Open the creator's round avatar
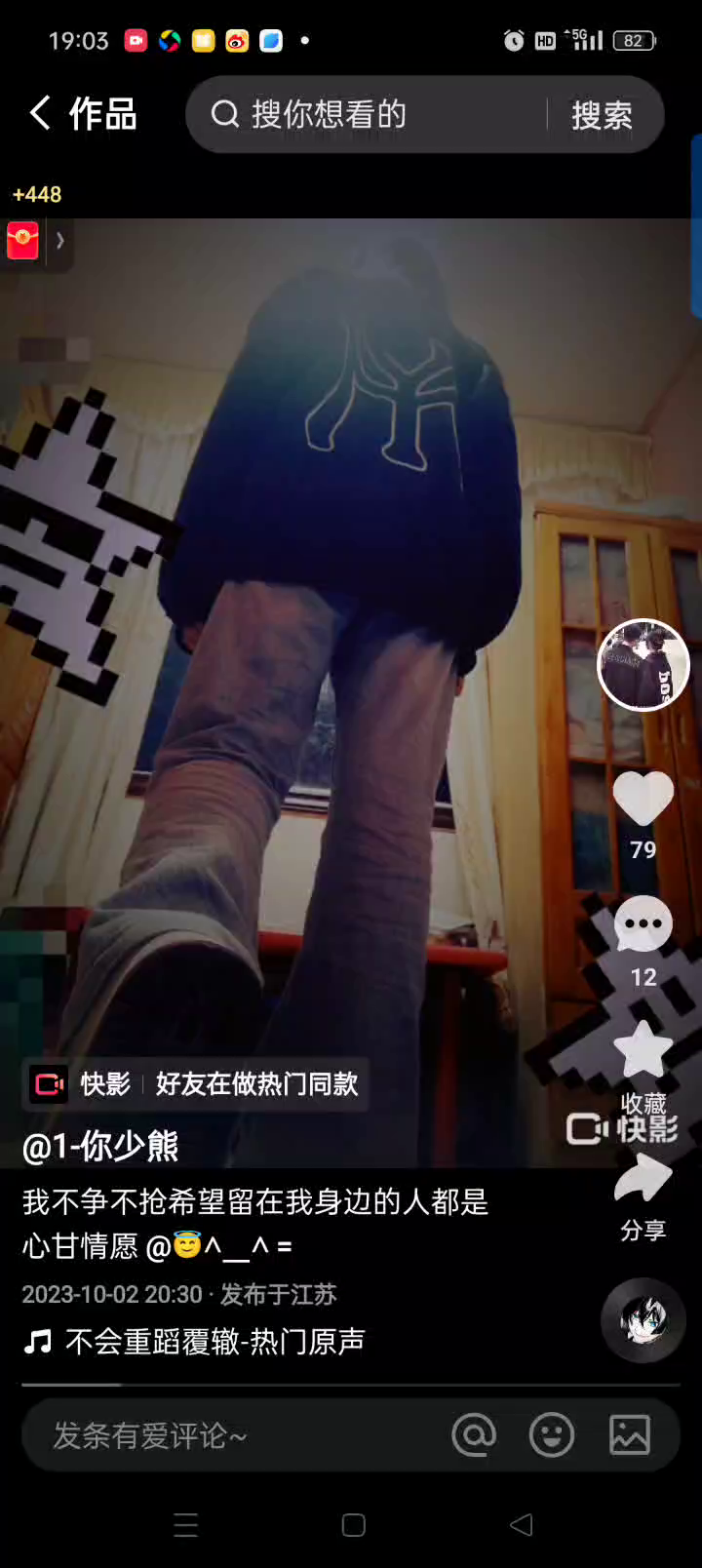 tap(643, 665)
